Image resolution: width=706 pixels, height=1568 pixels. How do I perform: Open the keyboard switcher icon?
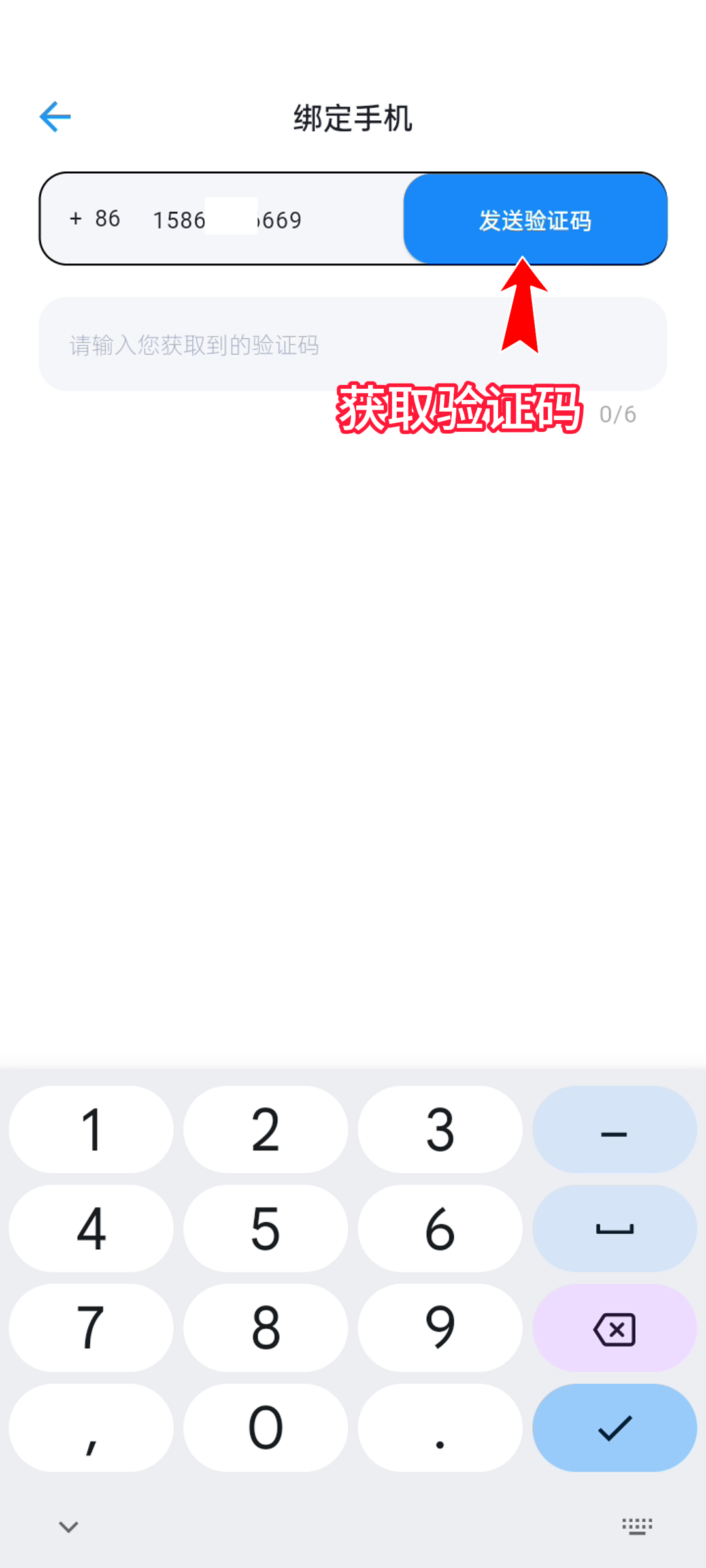click(637, 1526)
